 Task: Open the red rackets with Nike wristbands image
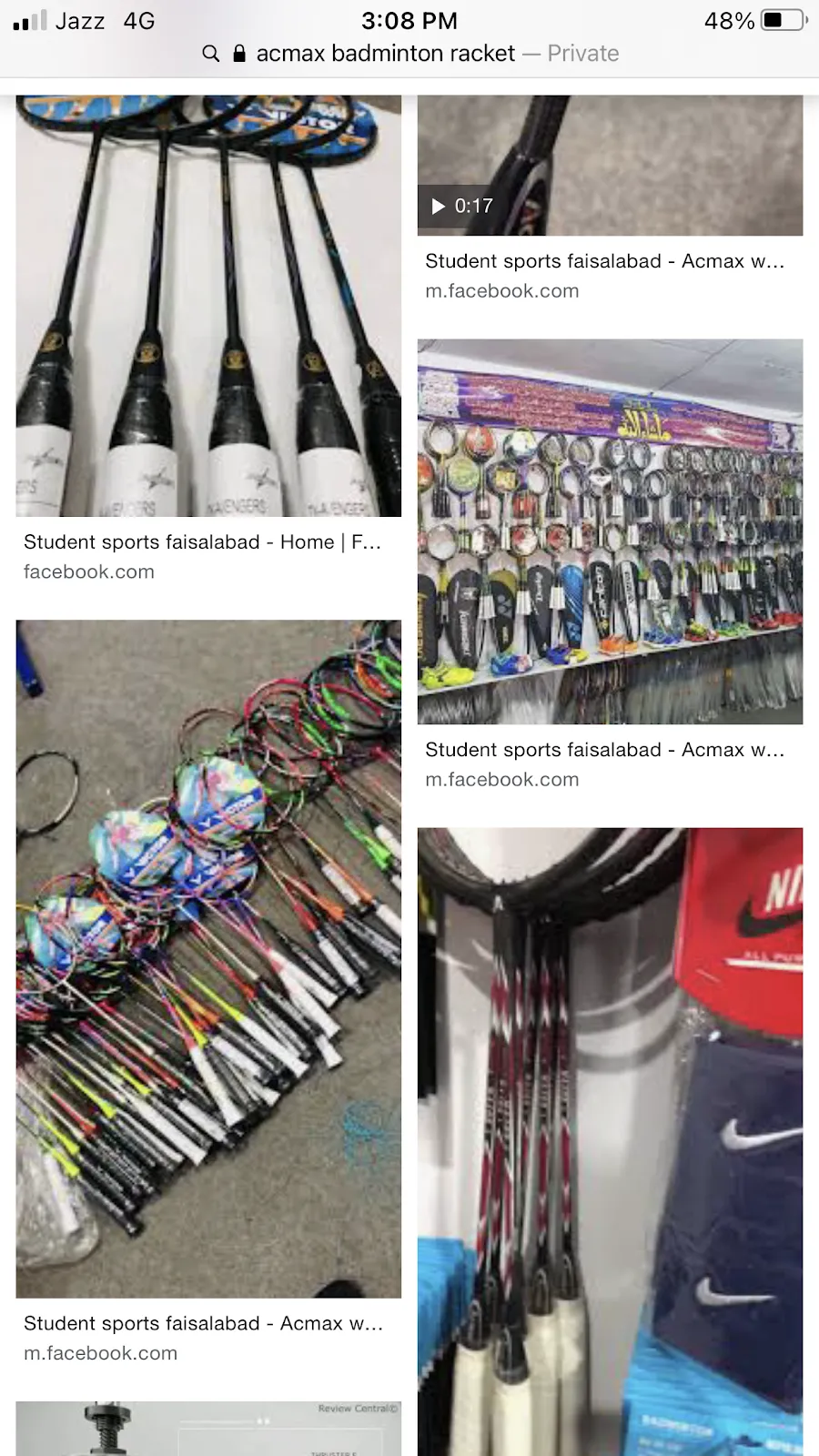(610, 1141)
